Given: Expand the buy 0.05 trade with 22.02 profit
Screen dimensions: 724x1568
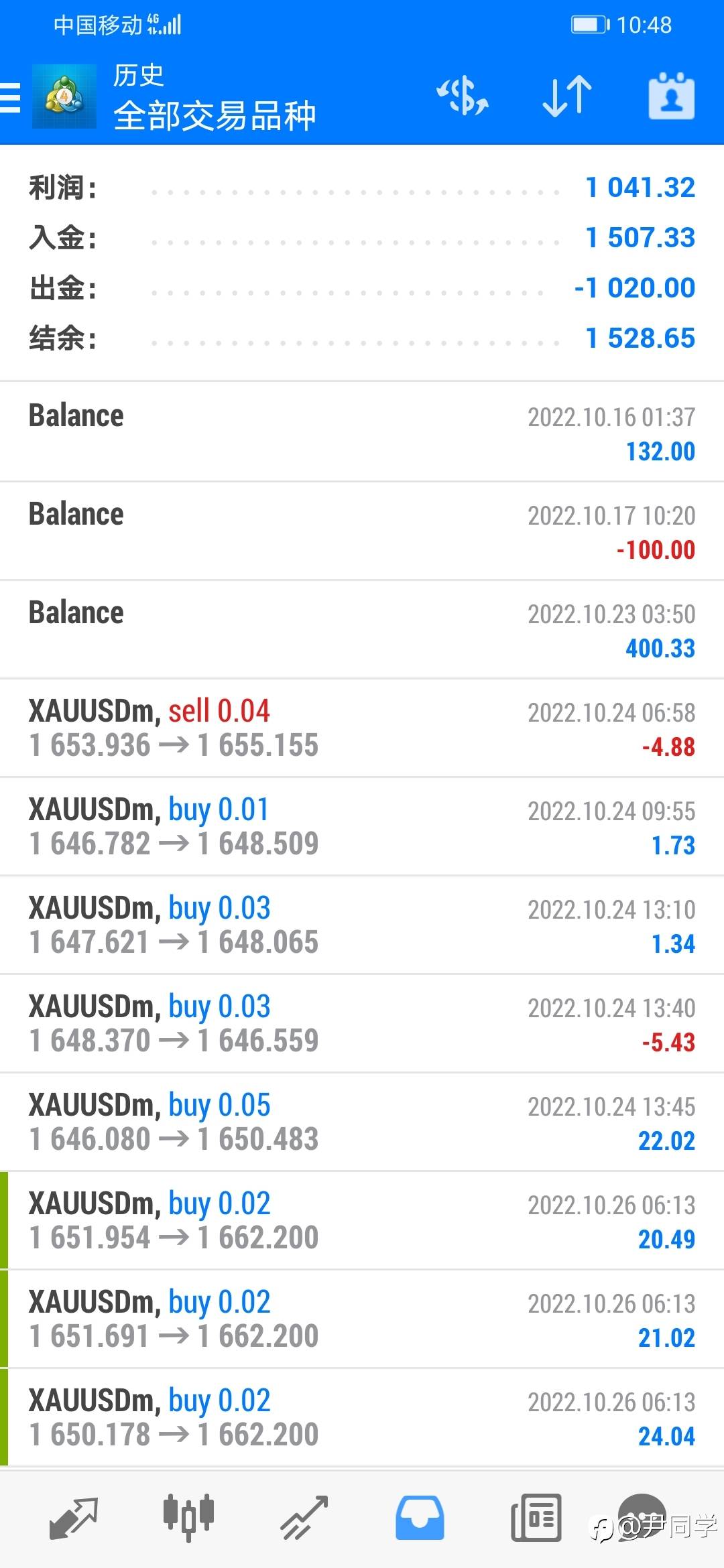Looking at the screenshot, I should 362,1122.
